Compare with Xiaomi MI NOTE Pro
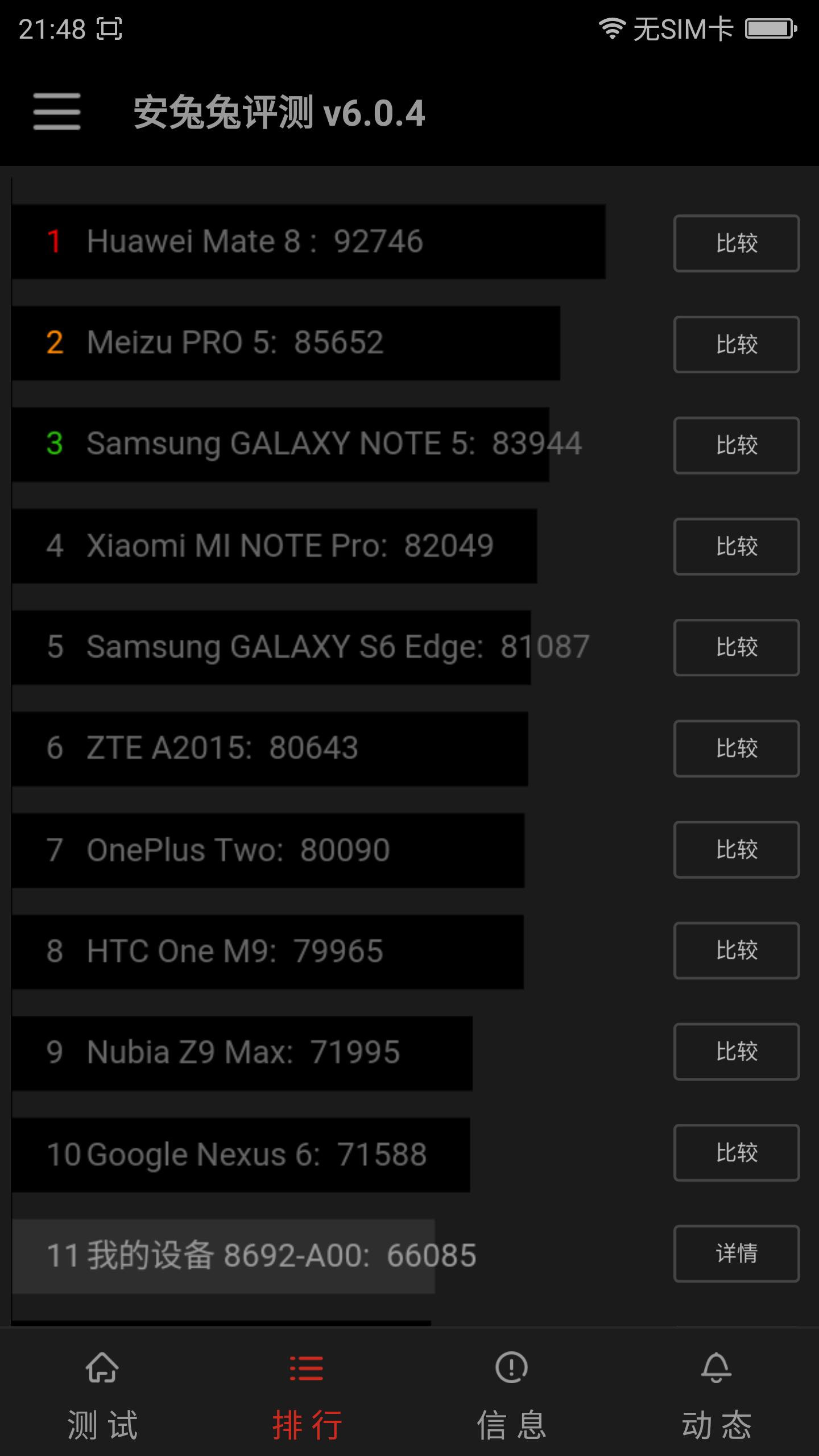Image resolution: width=819 pixels, height=1456 pixels. click(737, 547)
